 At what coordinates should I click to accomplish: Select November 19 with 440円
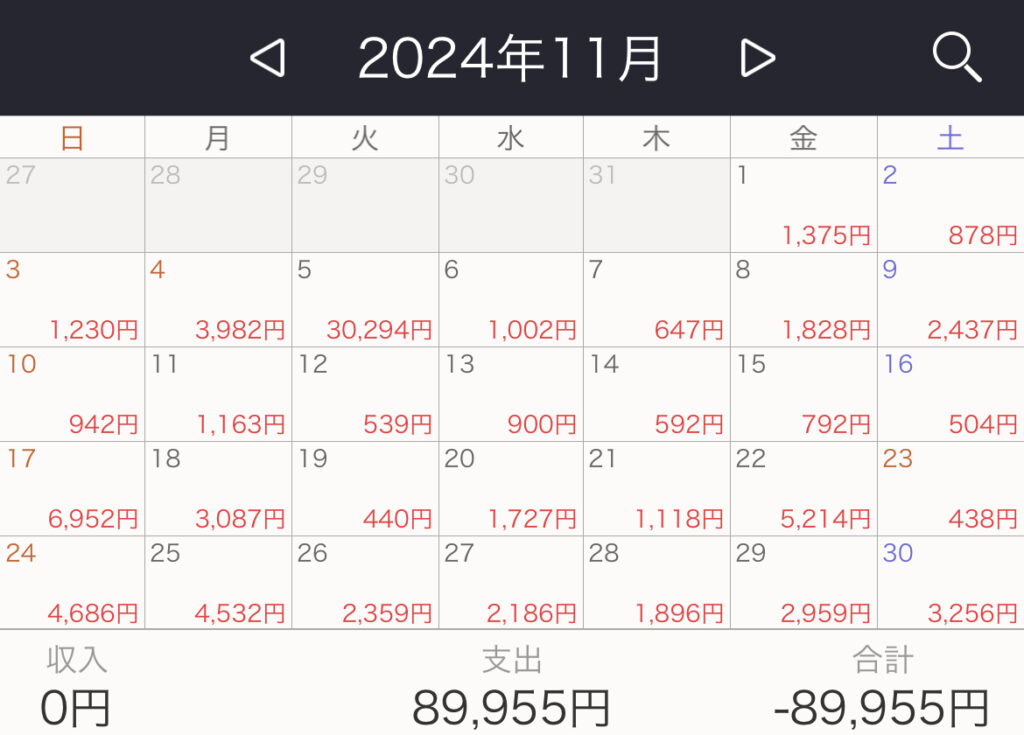point(365,488)
